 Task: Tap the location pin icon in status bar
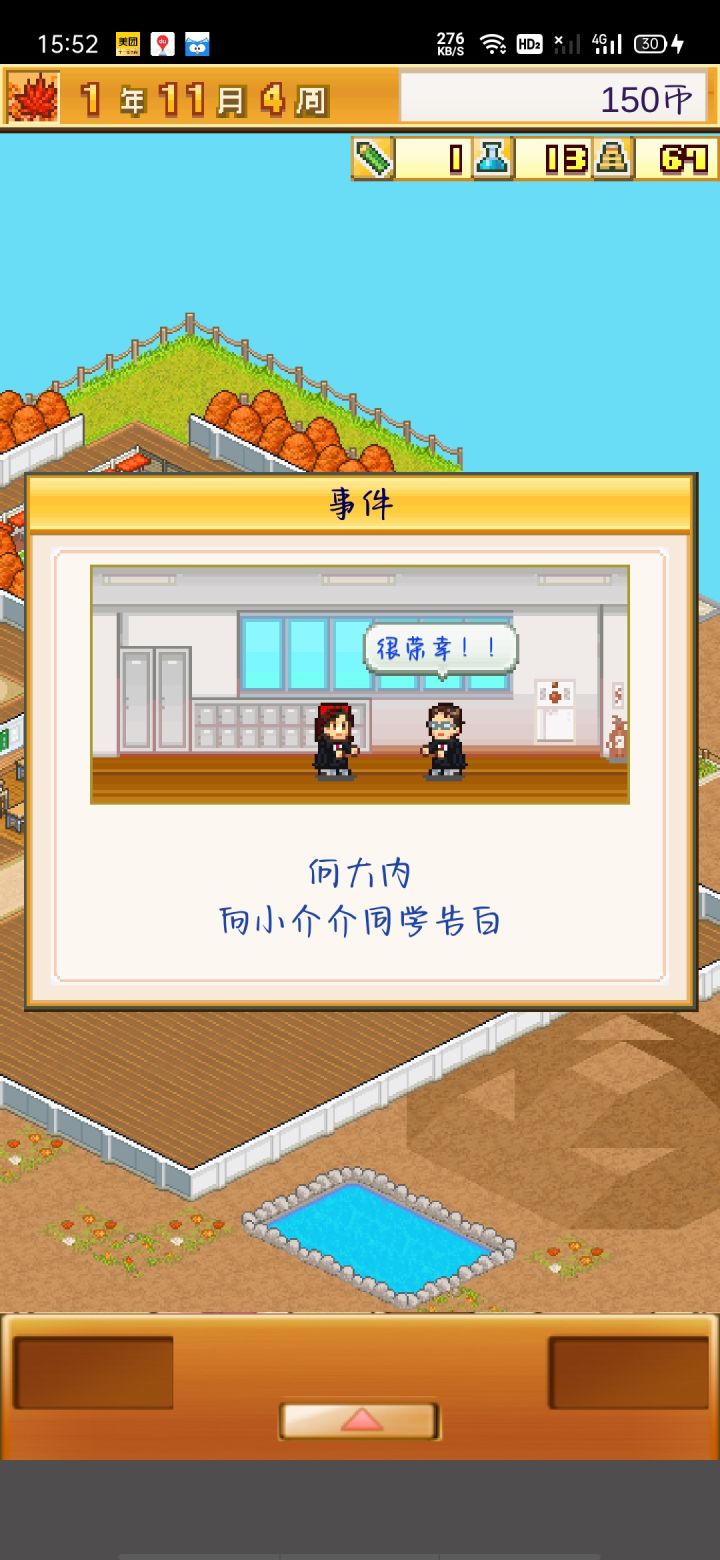pyautogui.click(x=162, y=41)
